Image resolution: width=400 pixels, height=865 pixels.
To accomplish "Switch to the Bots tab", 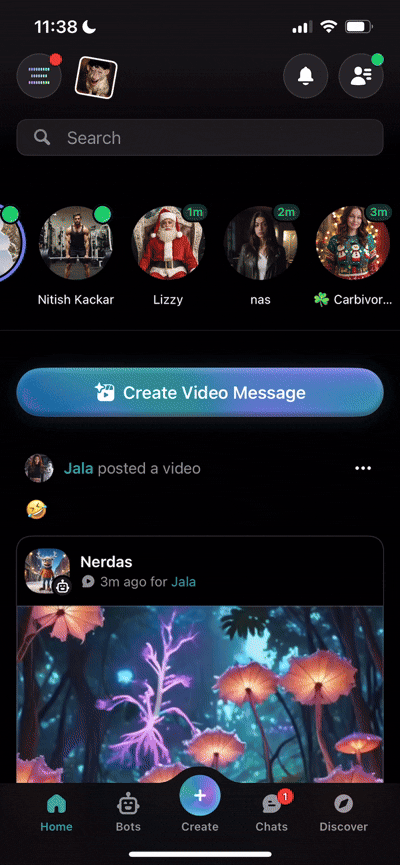I will (128, 813).
